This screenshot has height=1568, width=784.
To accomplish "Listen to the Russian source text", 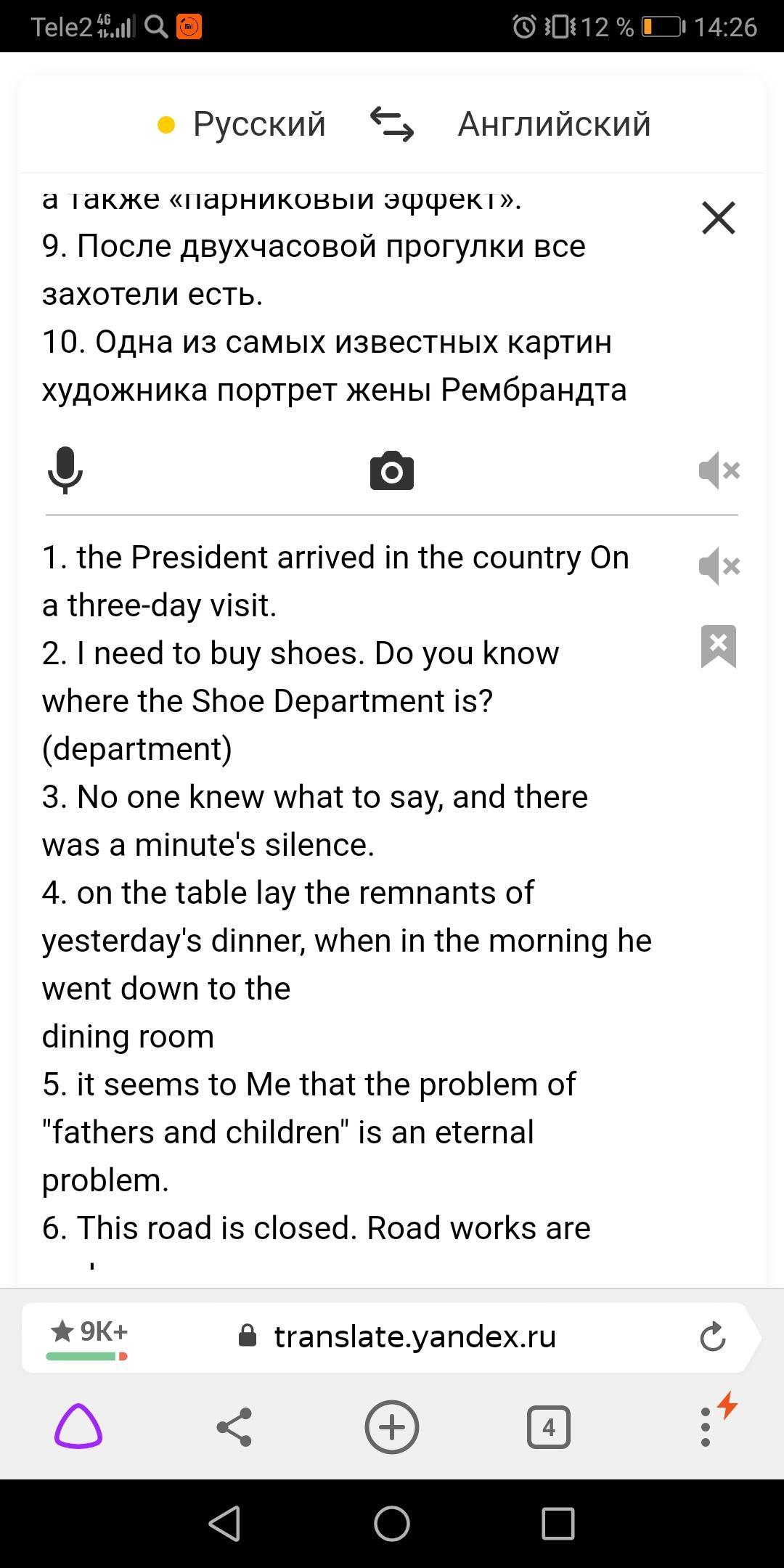I will pos(719,470).
